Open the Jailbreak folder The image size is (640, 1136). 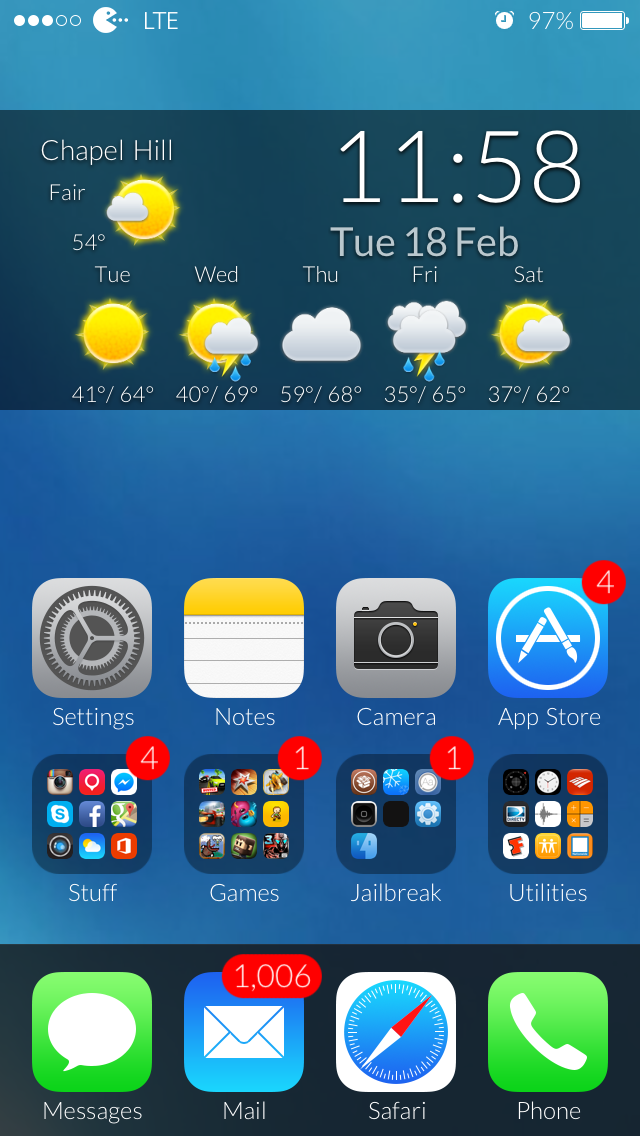[x=396, y=814]
